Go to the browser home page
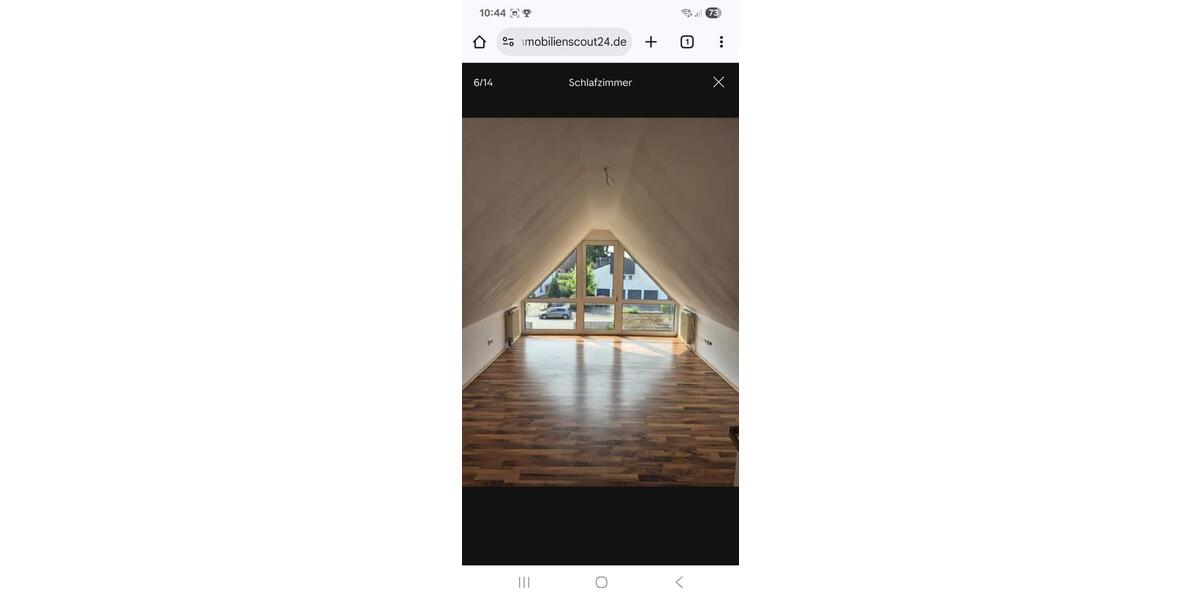The width and height of the screenshot is (1200, 600). coord(479,42)
